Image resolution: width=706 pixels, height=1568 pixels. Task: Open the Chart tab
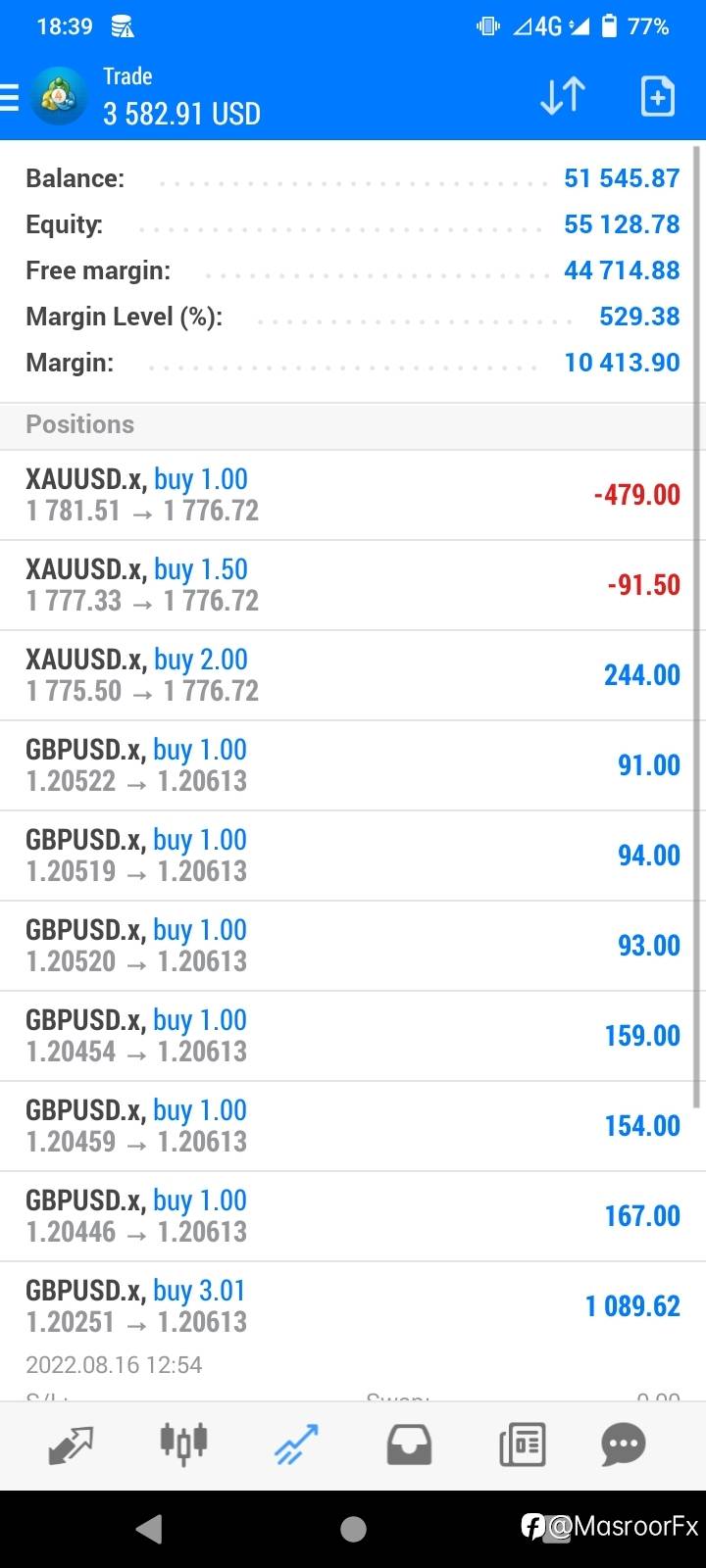[183, 1445]
